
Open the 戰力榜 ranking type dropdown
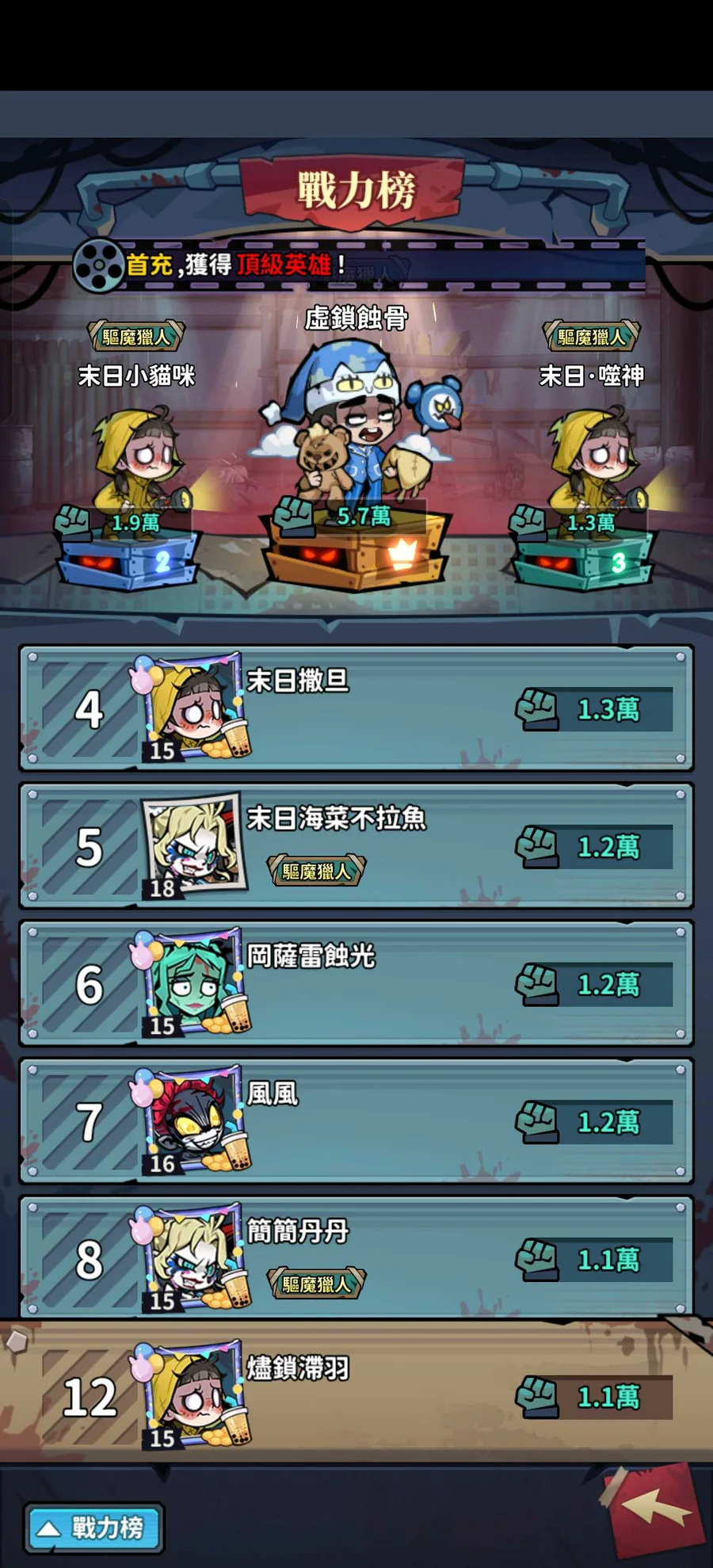click(x=95, y=1527)
